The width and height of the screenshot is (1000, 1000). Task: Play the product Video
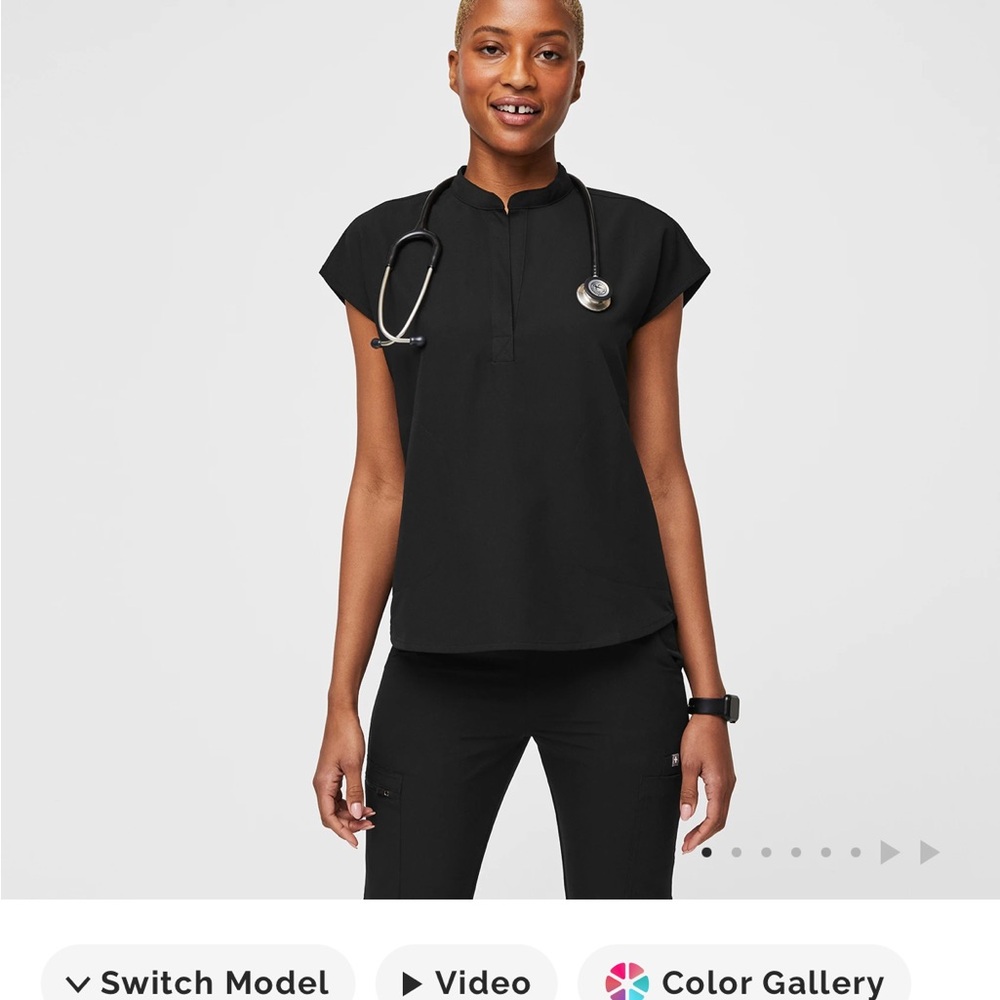pos(466,981)
